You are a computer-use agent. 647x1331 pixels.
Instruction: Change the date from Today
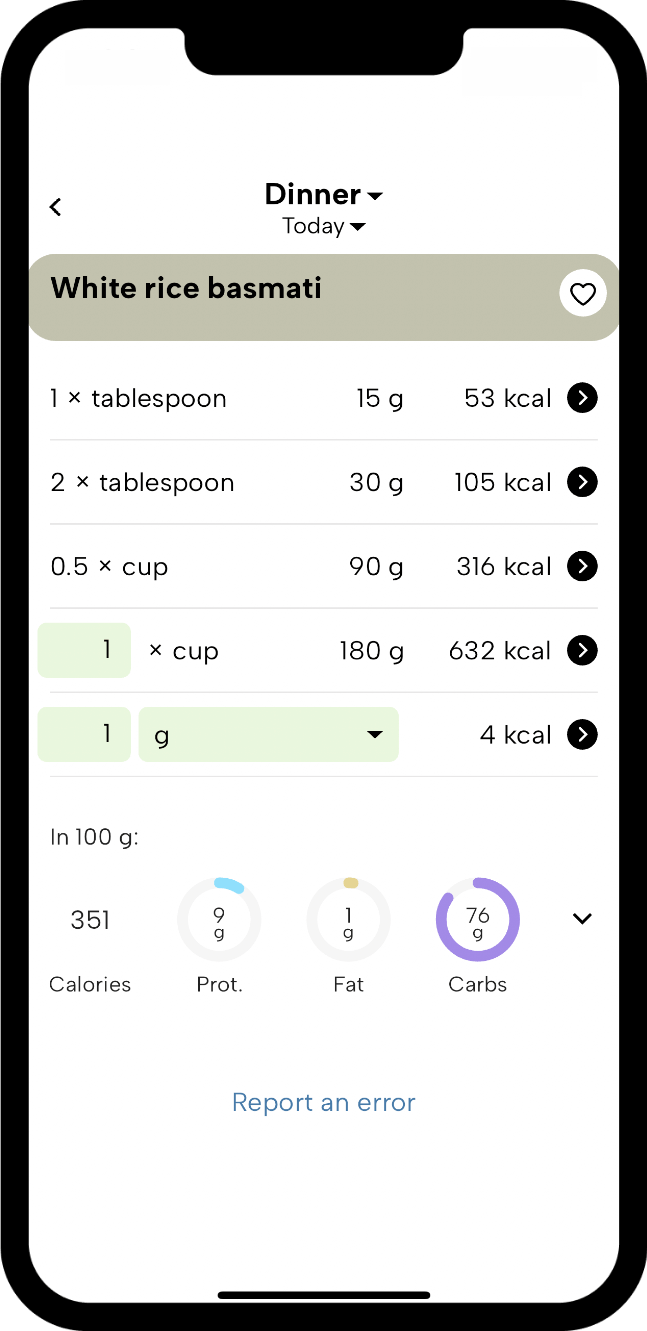323,226
